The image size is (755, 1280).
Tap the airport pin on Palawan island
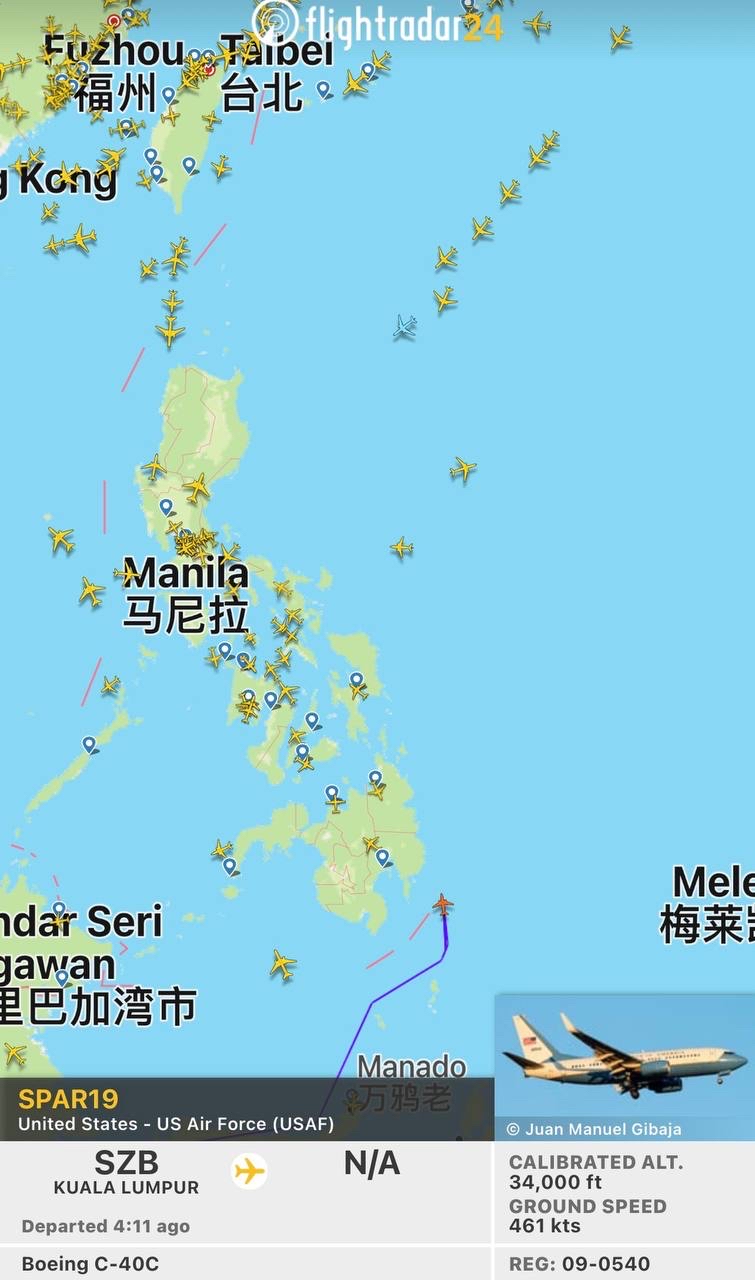[90, 745]
